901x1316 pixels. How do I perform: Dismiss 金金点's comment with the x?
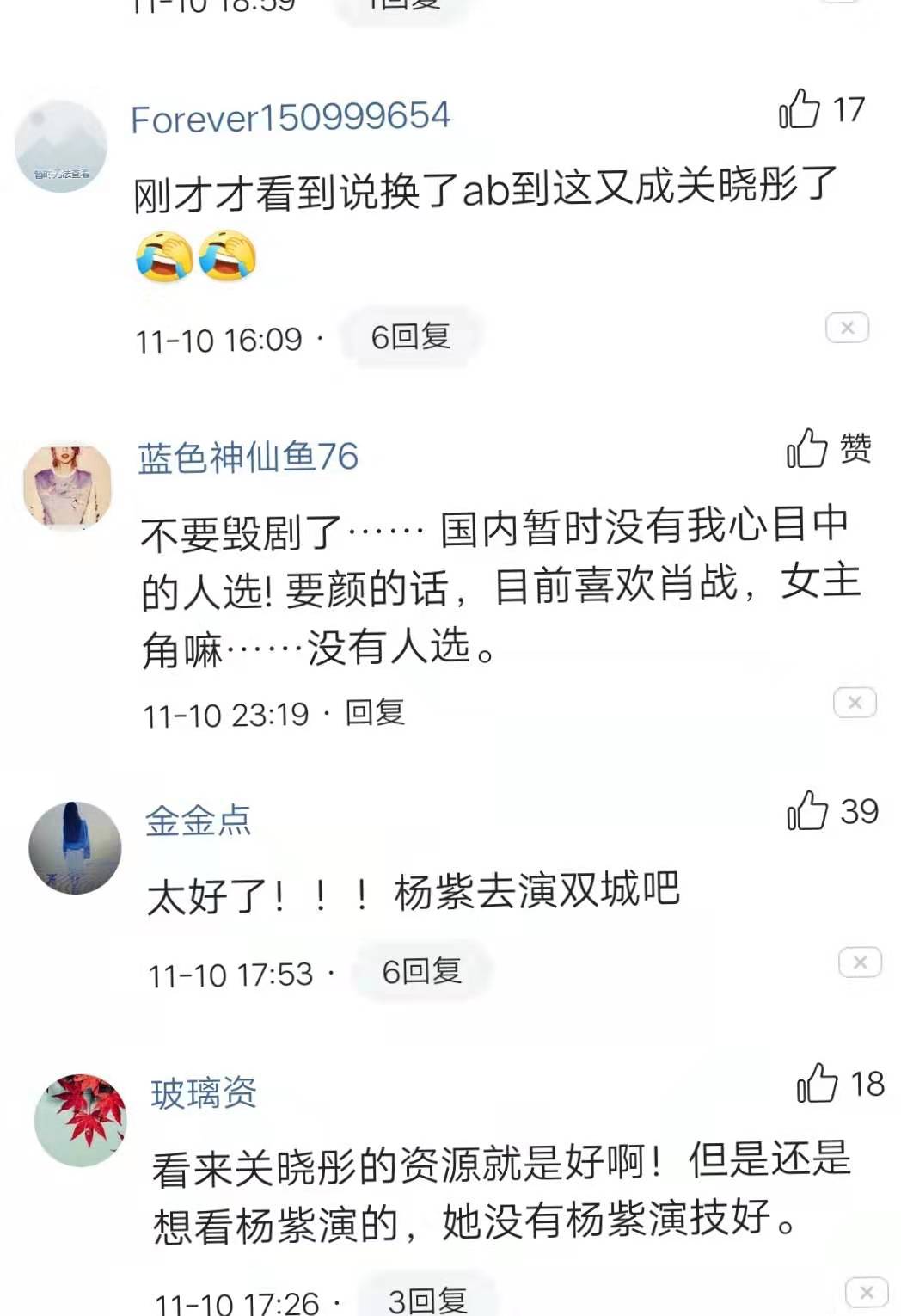(x=860, y=962)
